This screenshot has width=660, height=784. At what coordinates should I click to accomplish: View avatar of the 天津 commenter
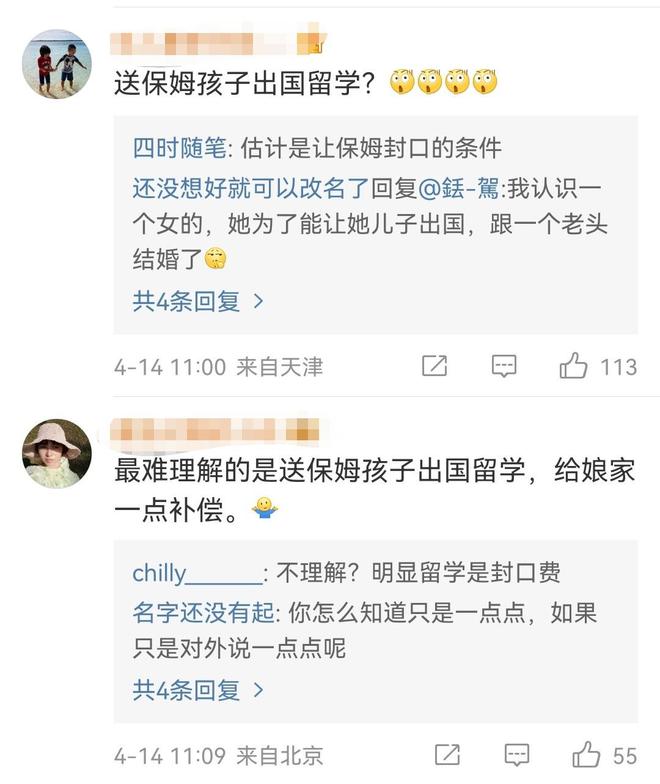click(57, 64)
